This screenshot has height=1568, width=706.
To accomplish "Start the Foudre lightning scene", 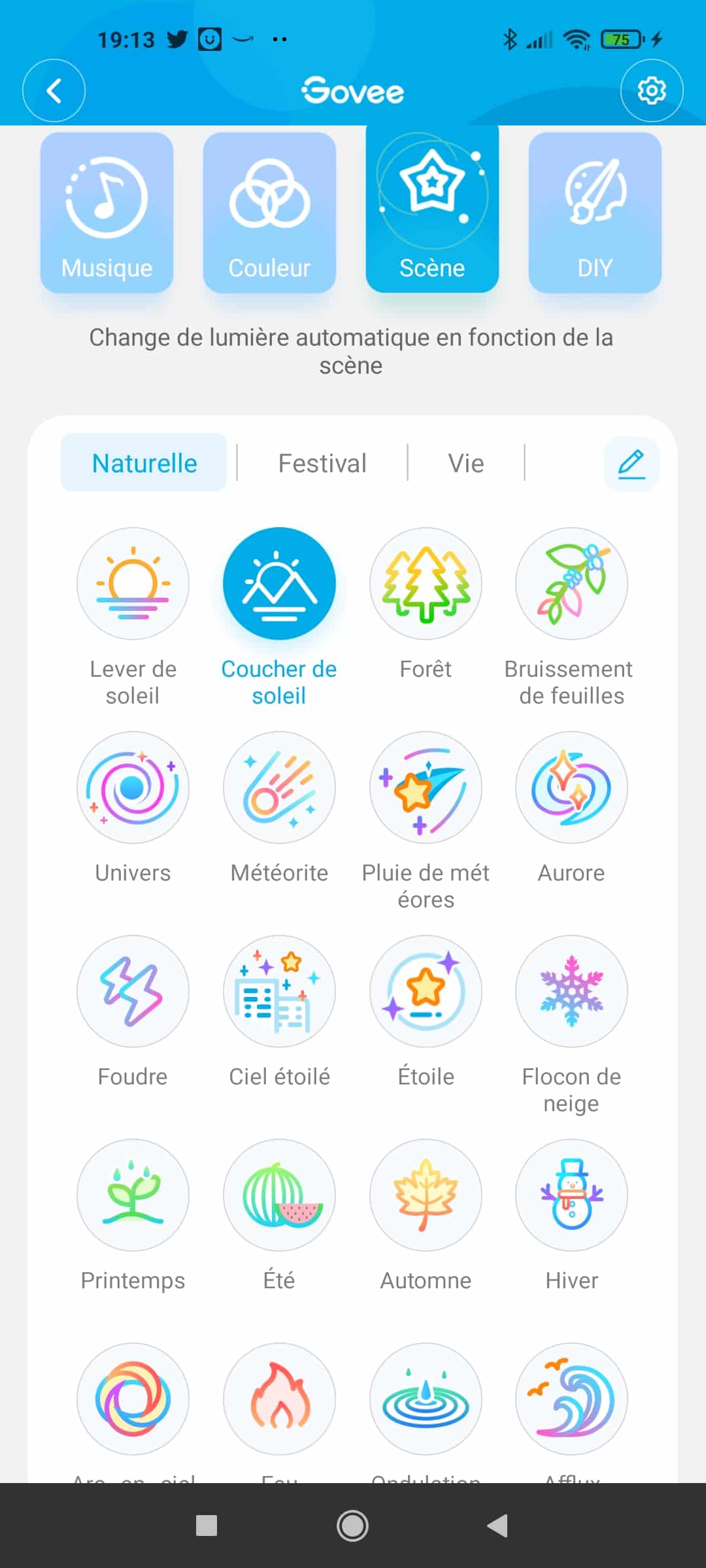I will 133,991.
